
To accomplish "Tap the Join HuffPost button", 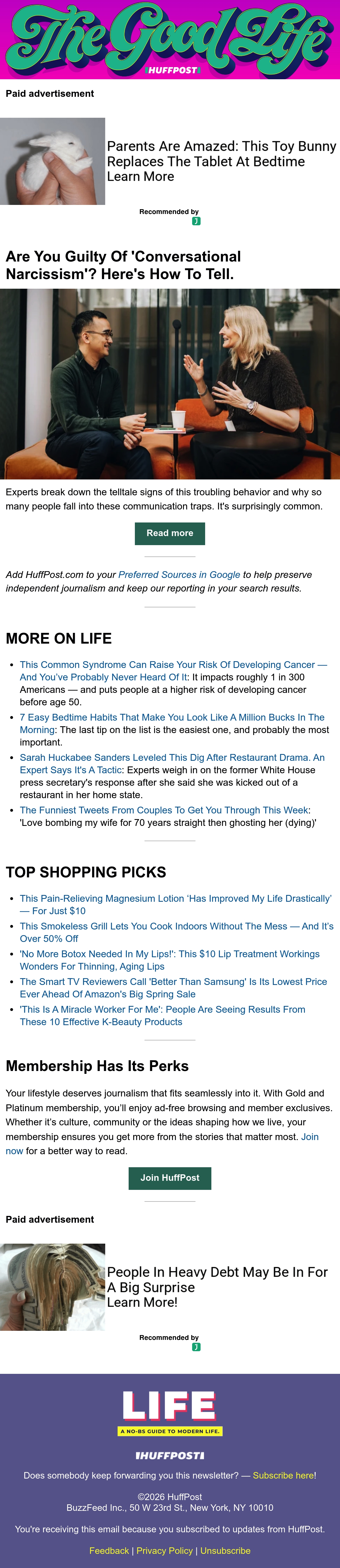I will [x=170, y=1178].
